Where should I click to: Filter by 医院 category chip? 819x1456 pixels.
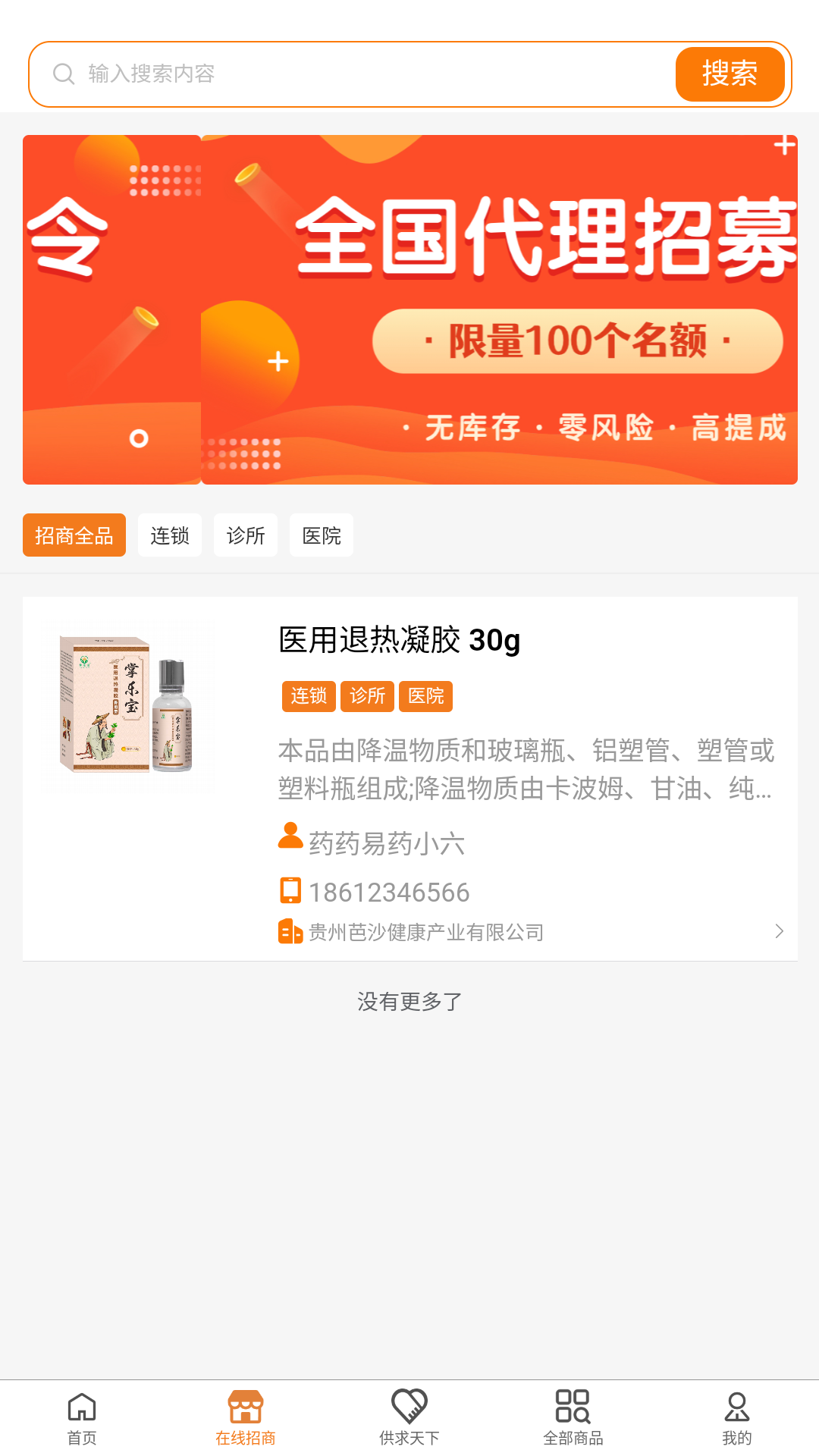coord(322,535)
